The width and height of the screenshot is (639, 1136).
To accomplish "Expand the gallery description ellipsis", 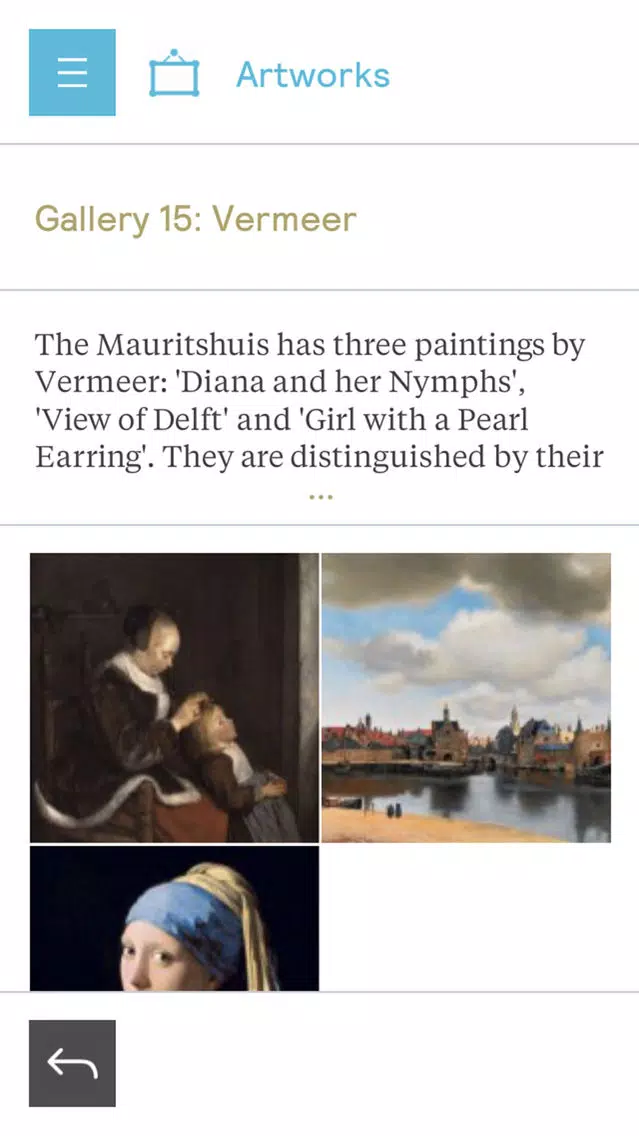I will 320,497.
